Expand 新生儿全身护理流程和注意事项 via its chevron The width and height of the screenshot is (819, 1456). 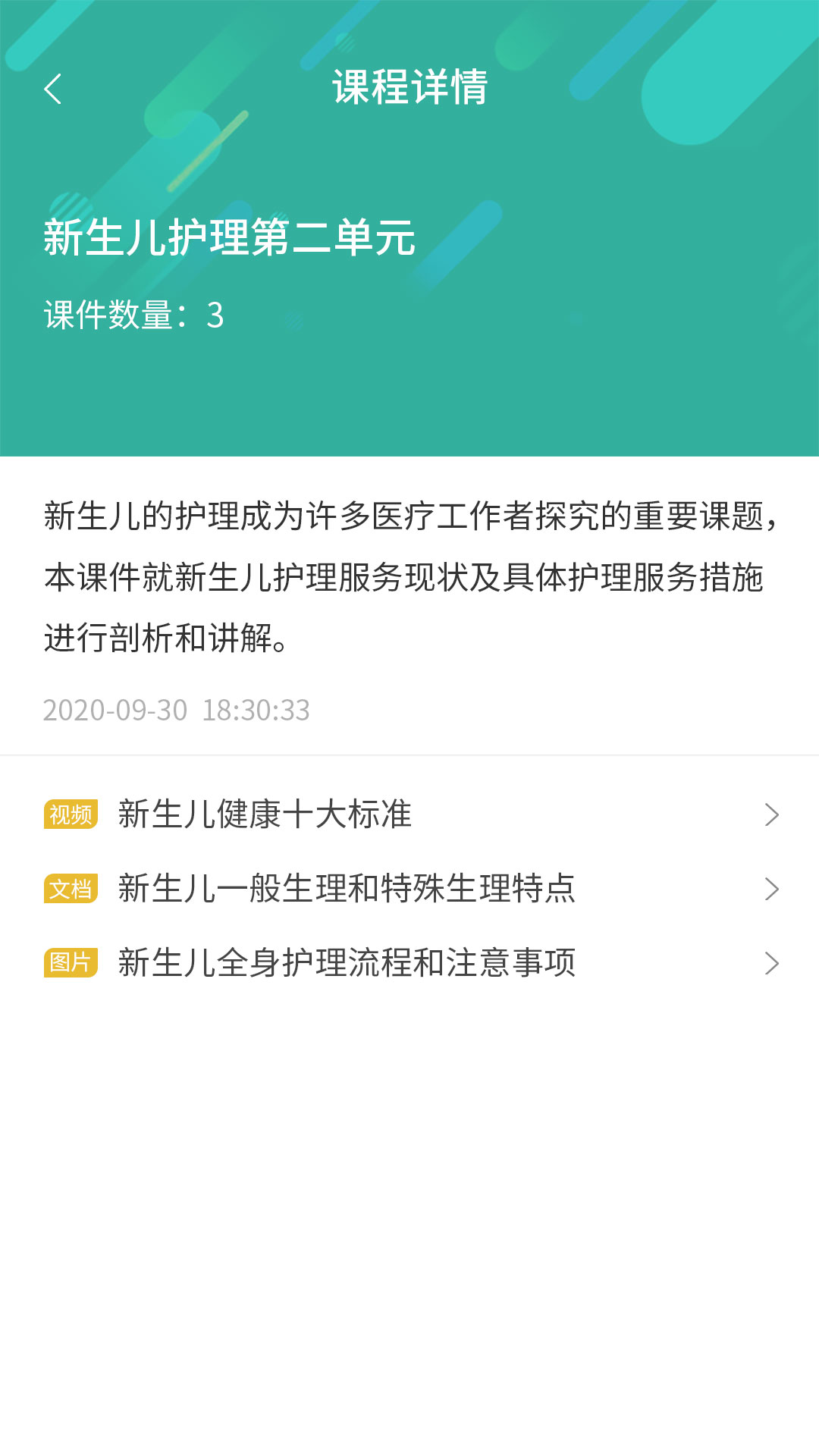coord(772,965)
